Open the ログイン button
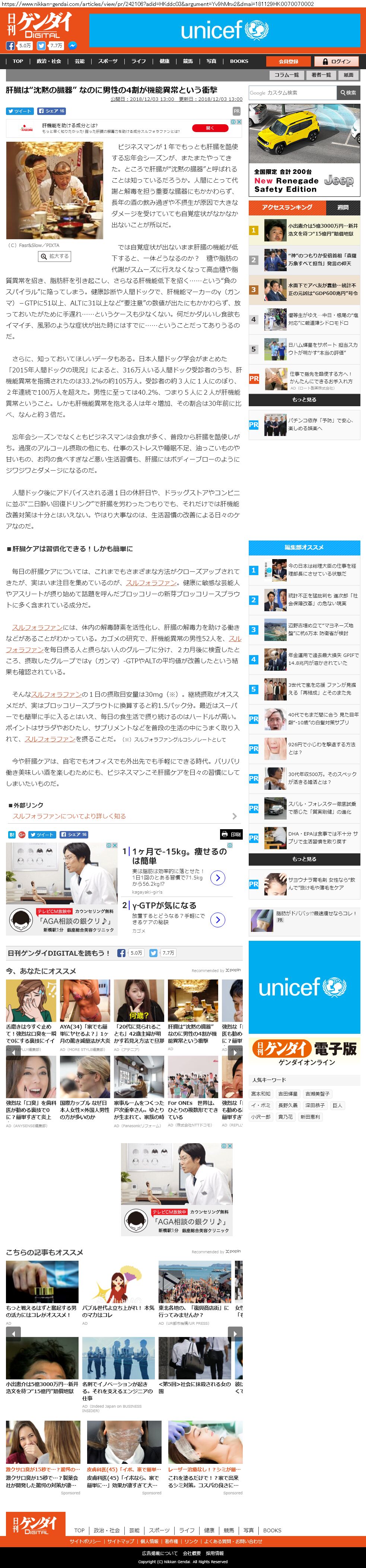The image size is (366, 1568). (337, 61)
